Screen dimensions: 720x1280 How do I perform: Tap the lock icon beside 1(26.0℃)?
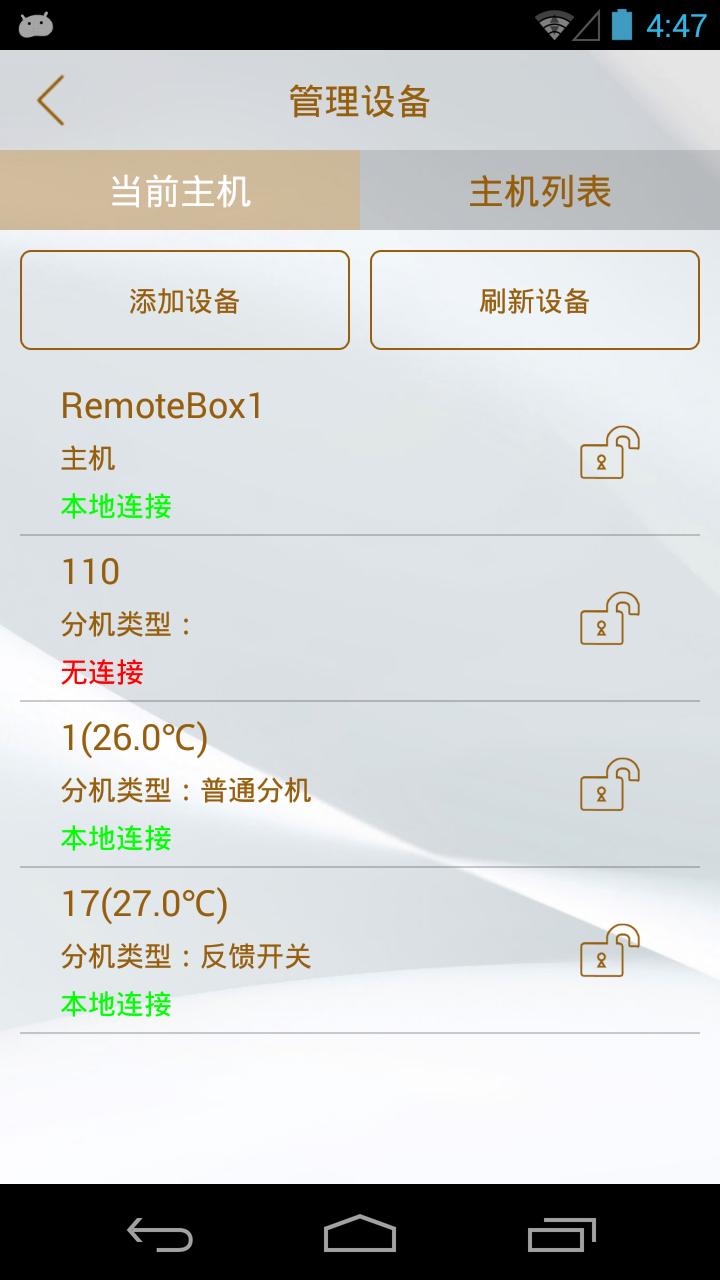click(x=610, y=785)
